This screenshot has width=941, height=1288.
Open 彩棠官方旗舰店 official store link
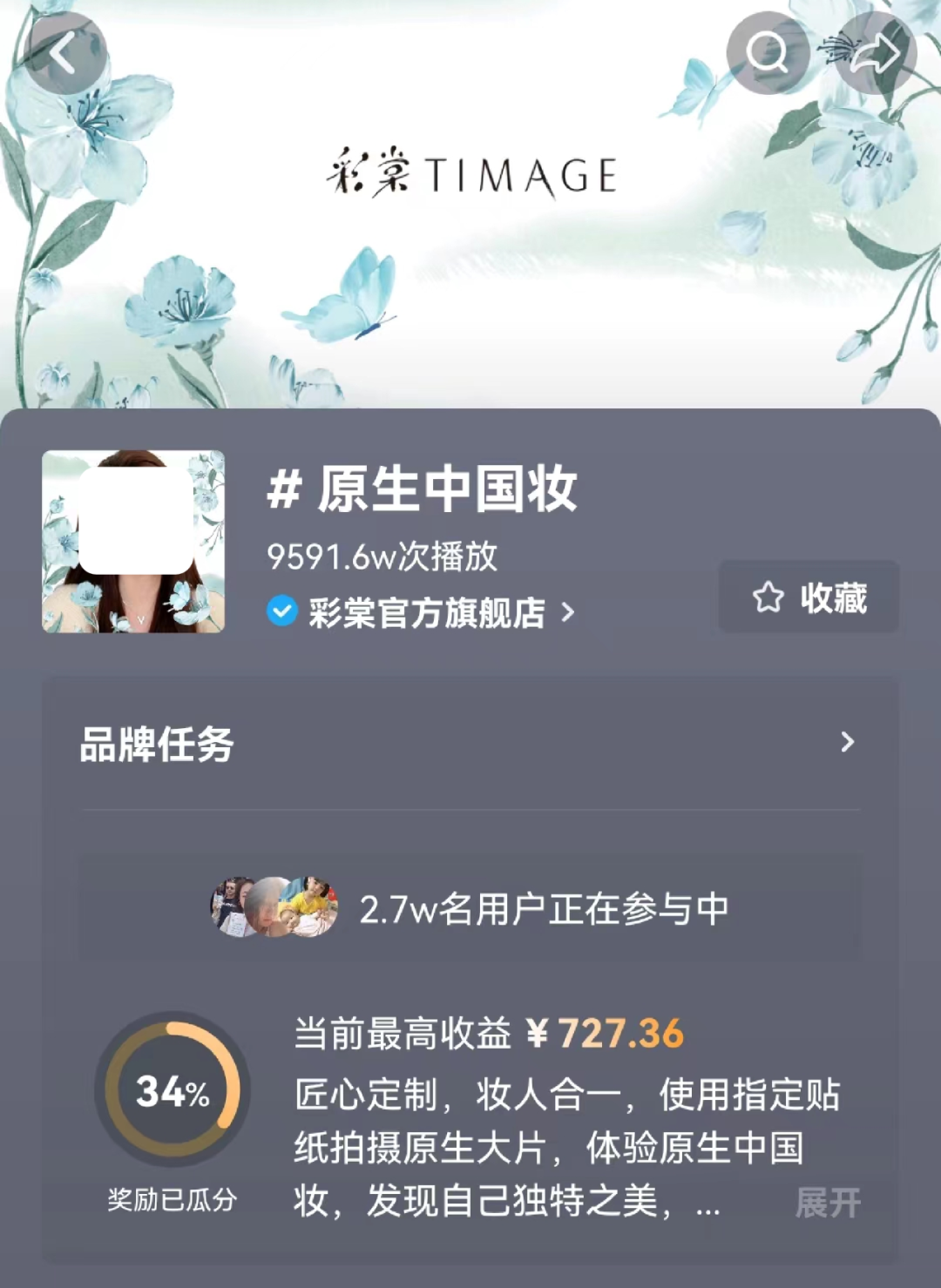click(425, 612)
